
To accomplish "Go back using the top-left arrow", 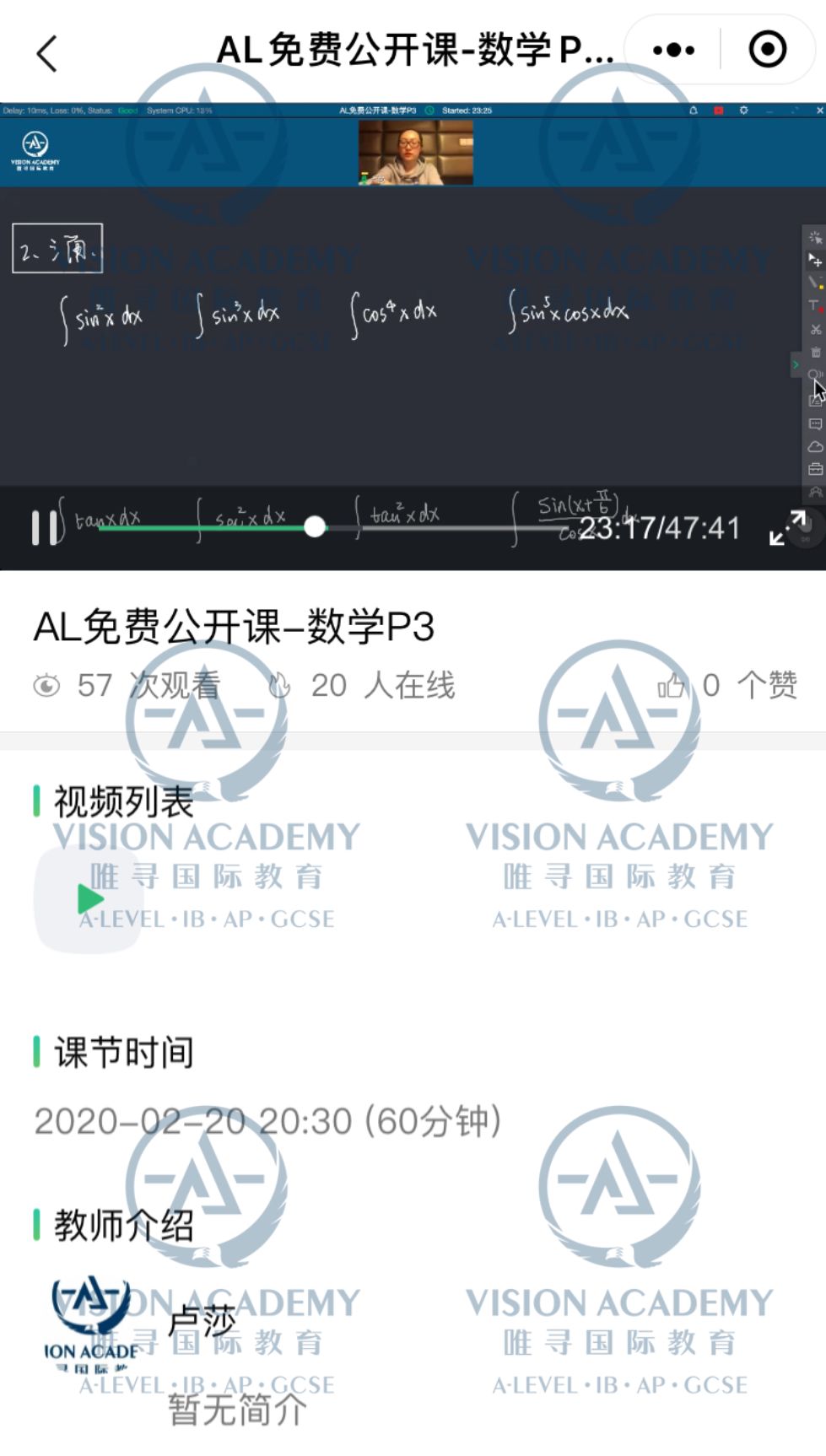I will 47,53.
